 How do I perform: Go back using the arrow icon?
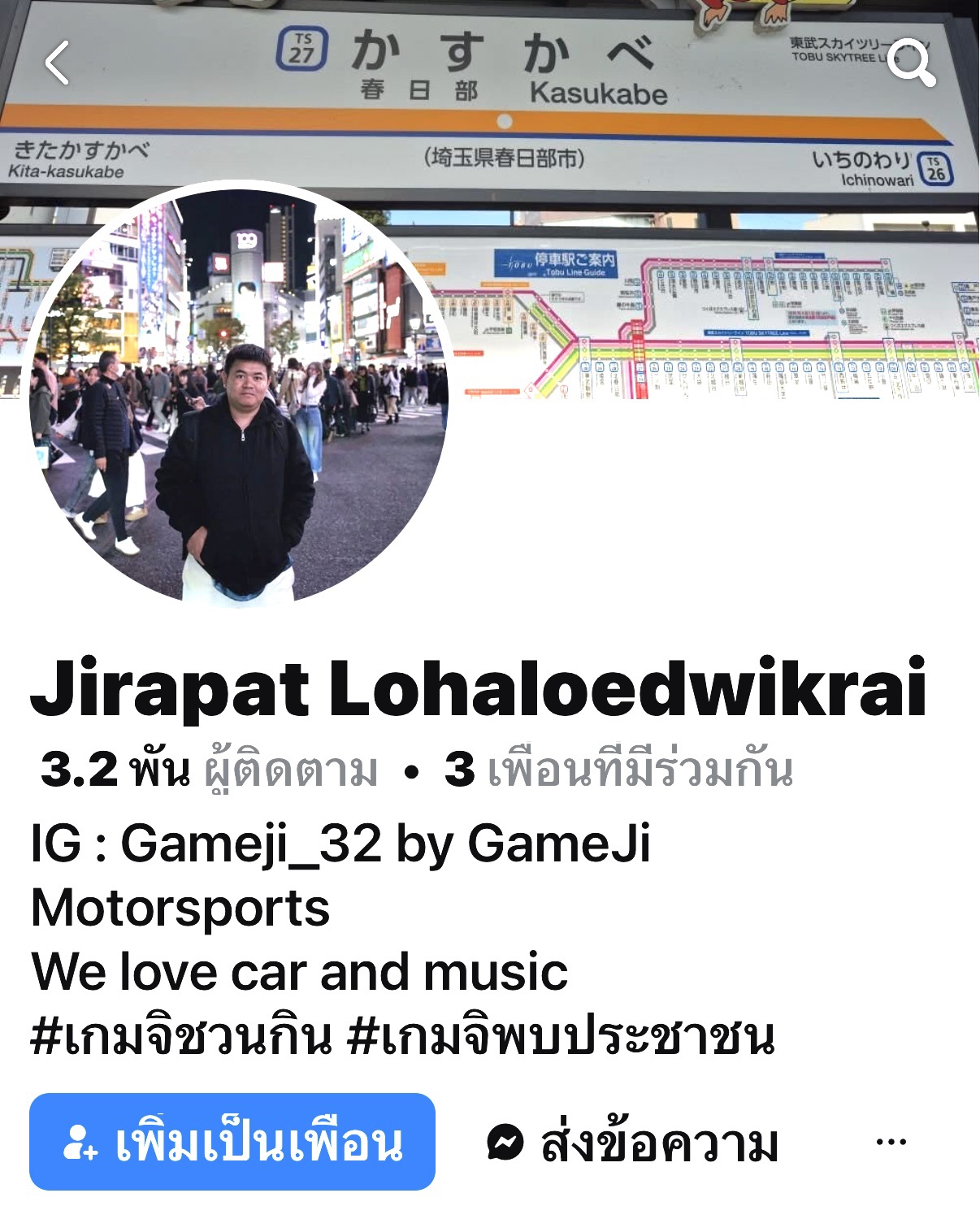57,63
